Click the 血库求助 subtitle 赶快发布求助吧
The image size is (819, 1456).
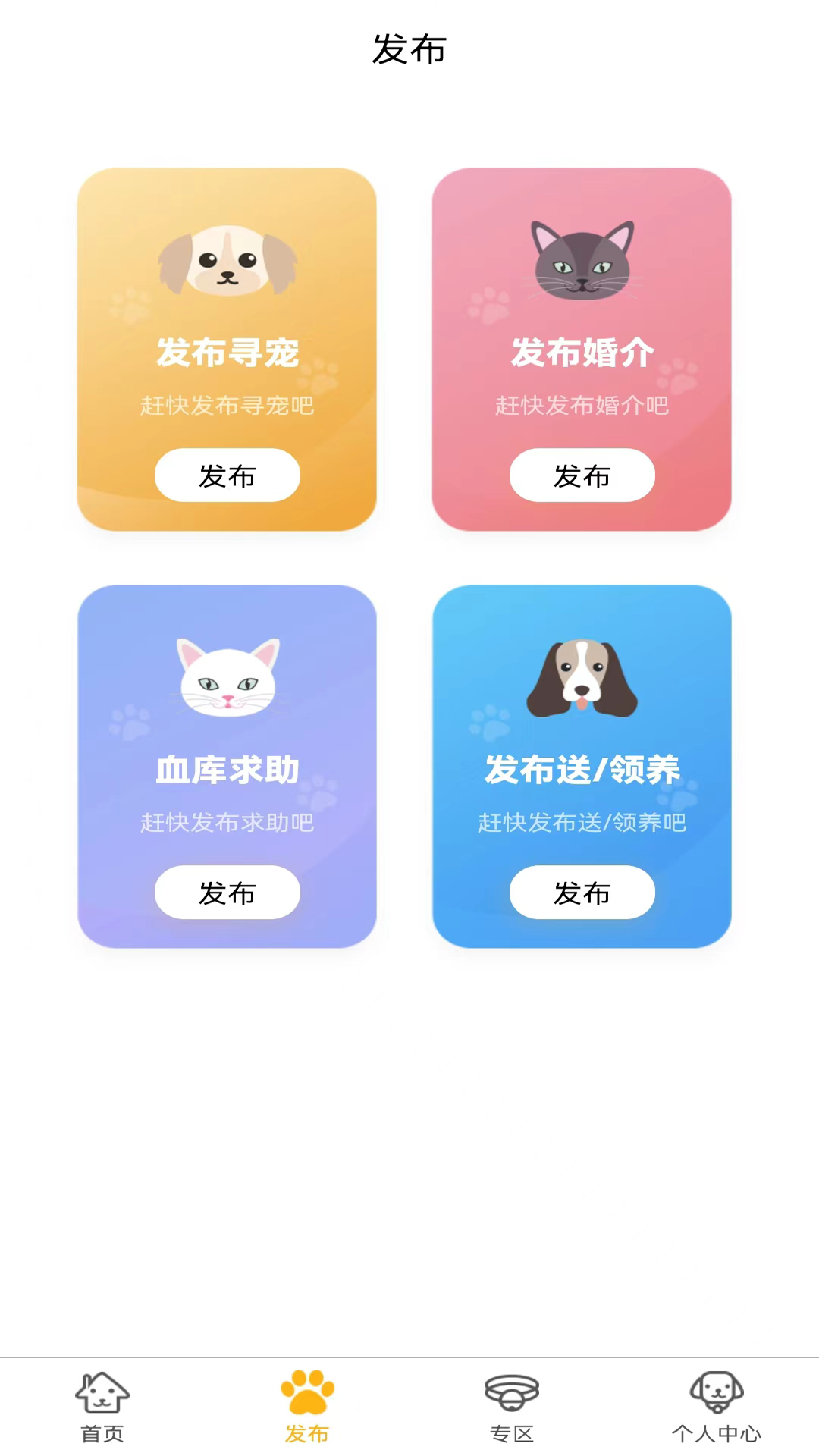pyautogui.click(x=227, y=823)
